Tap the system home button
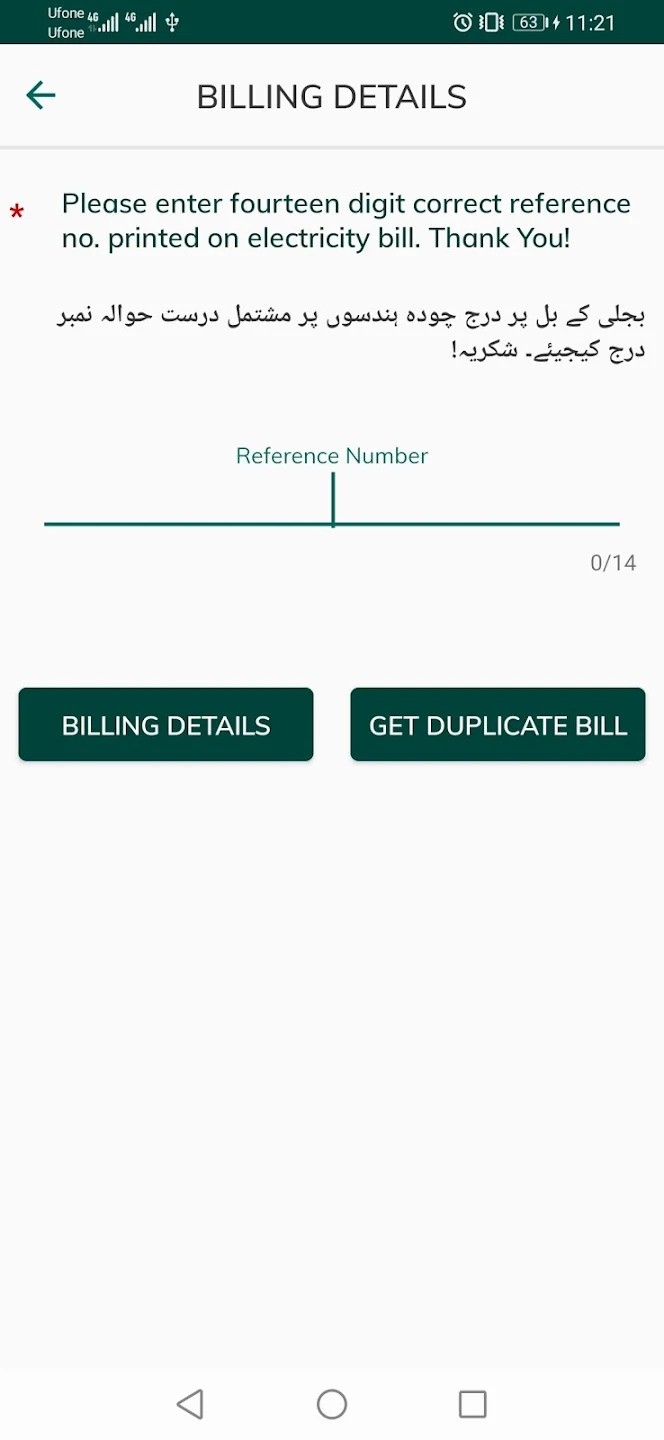Viewport: 664px width, 1440px height. click(x=332, y=1404)
